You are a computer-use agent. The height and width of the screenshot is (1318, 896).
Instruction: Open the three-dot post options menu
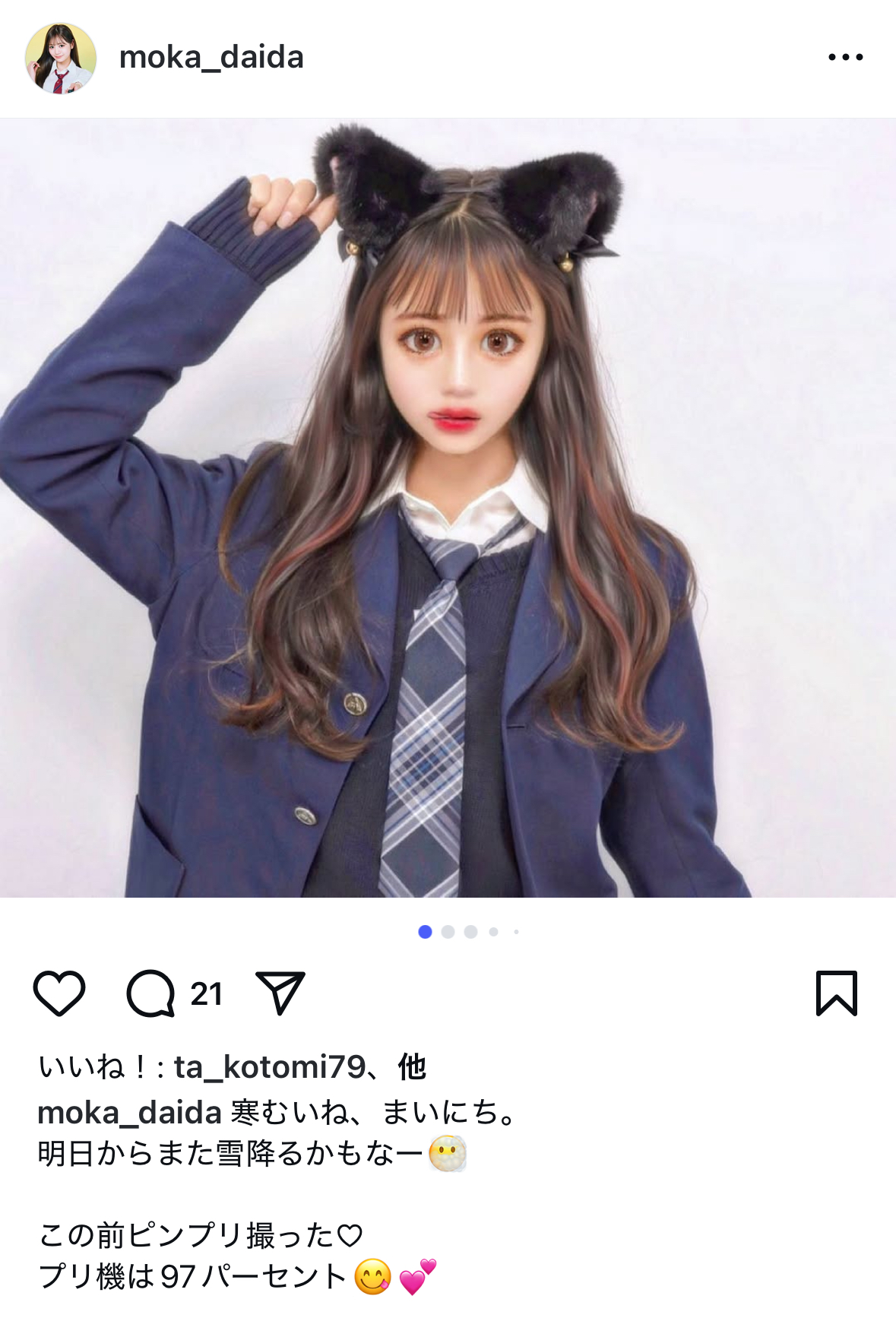tap(845, 57)
